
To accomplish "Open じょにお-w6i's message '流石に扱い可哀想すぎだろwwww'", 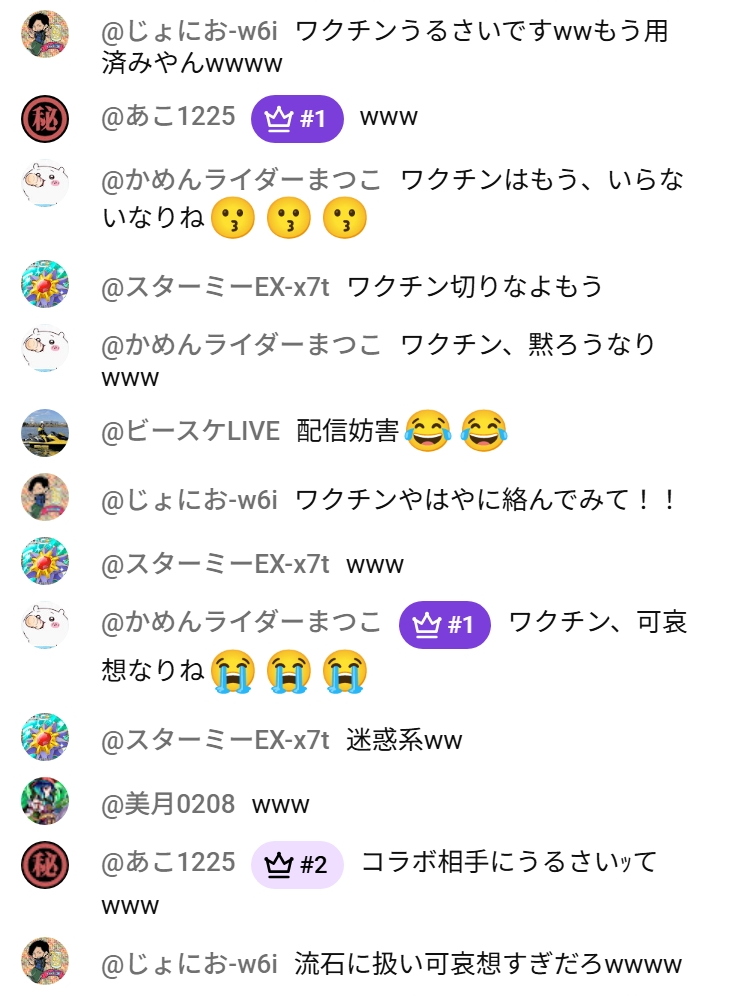I will 487,964.
